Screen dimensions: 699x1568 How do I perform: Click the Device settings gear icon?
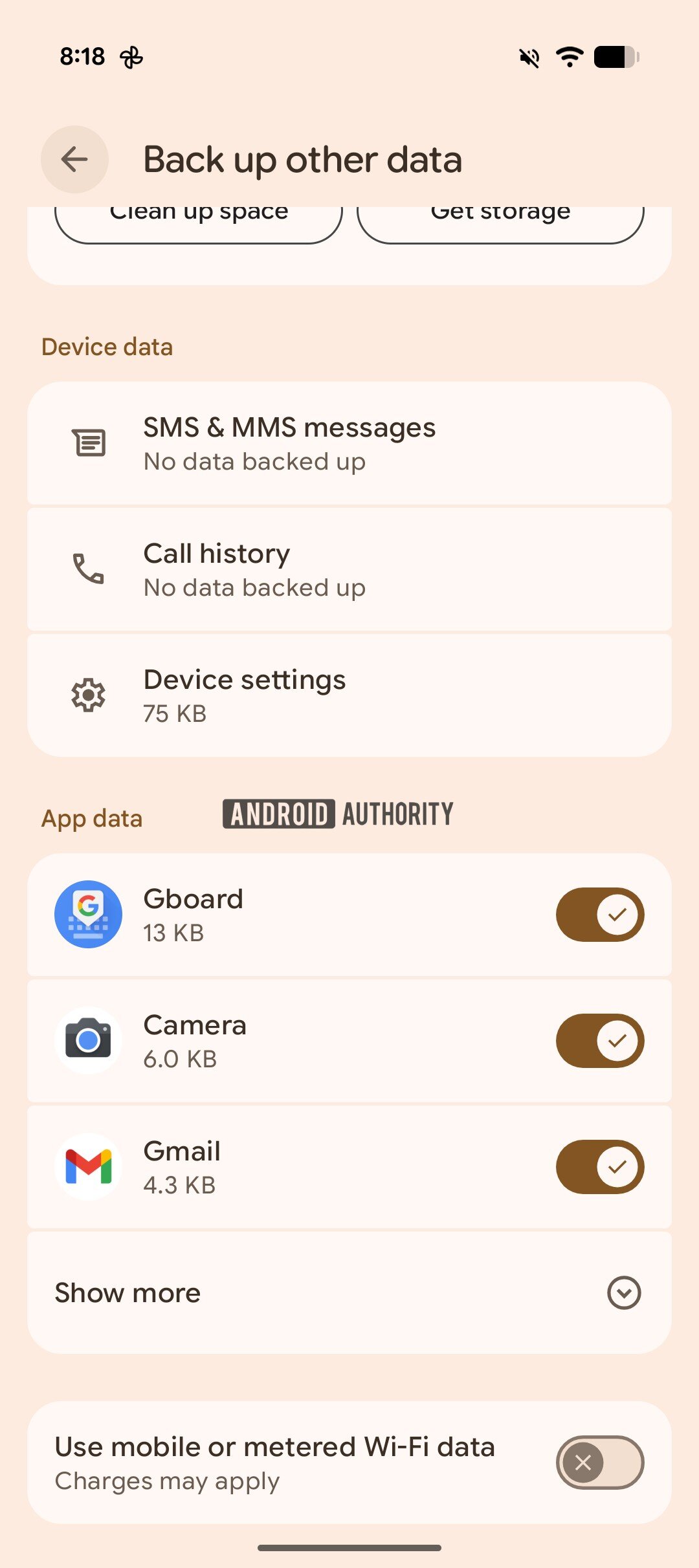pyautogui.click(x=88, y=695)
